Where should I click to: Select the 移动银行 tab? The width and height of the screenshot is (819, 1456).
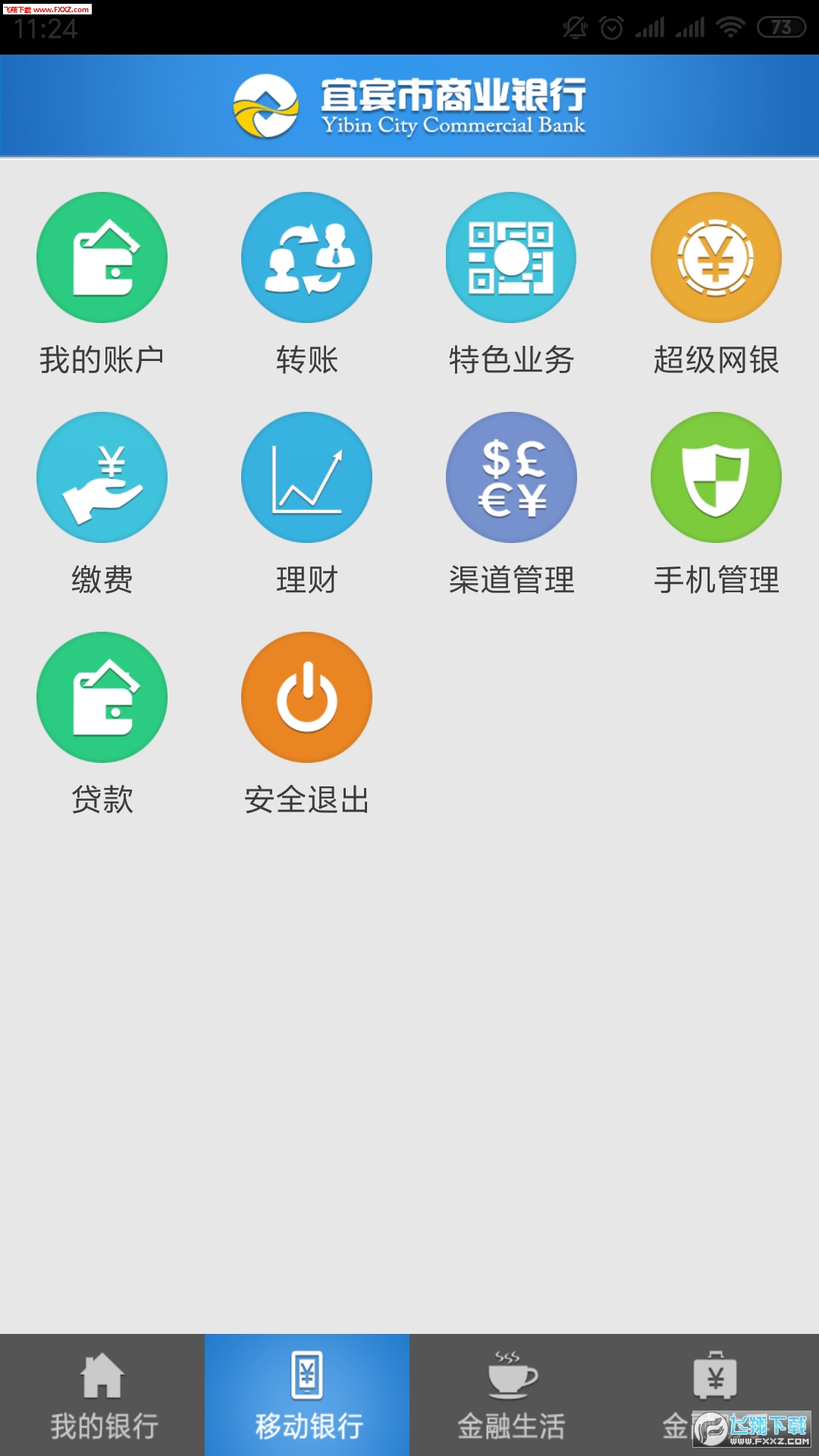pyautogui.click(x=306, y=1395)
